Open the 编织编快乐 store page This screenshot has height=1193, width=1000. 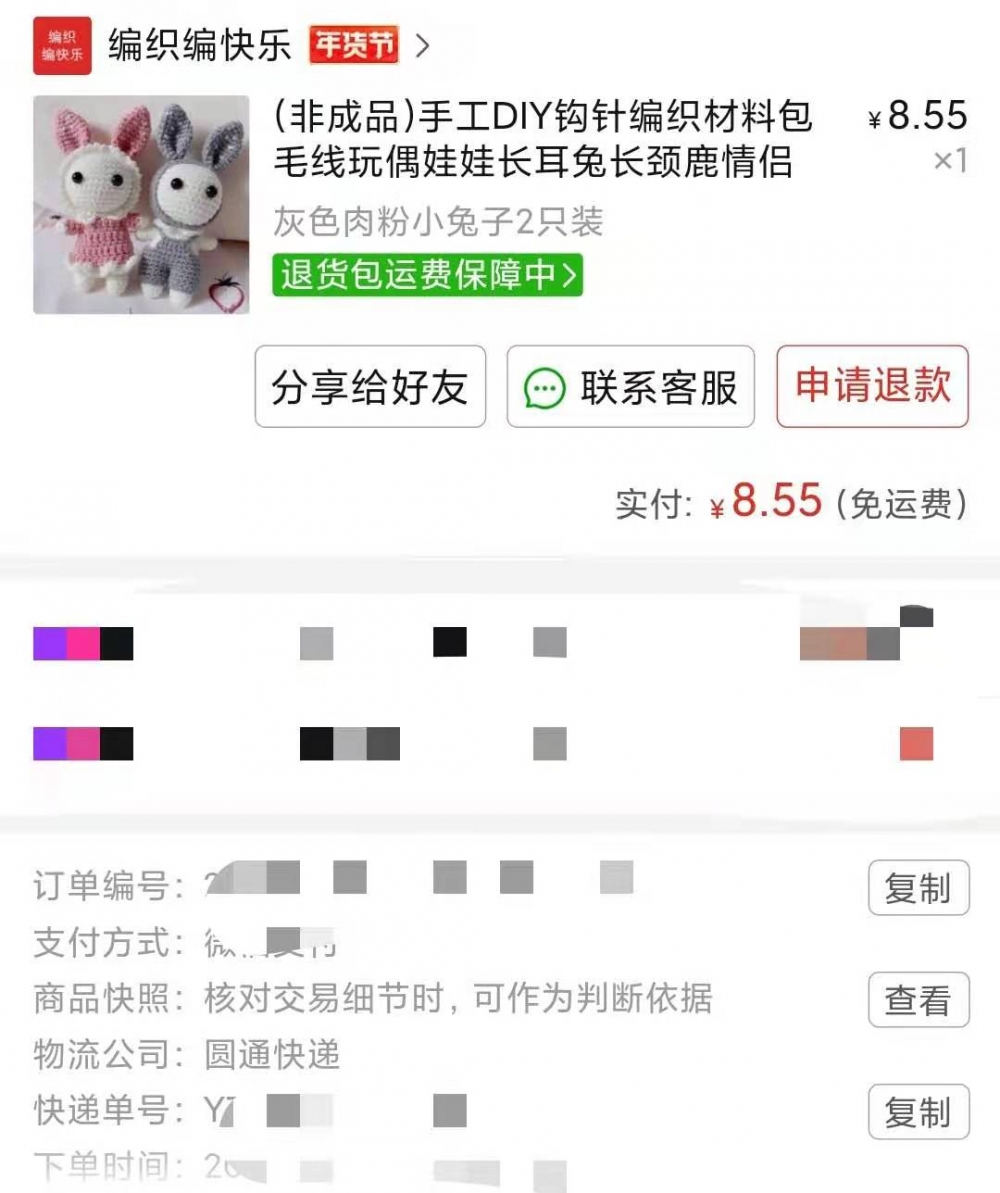[x=200, y=46]
